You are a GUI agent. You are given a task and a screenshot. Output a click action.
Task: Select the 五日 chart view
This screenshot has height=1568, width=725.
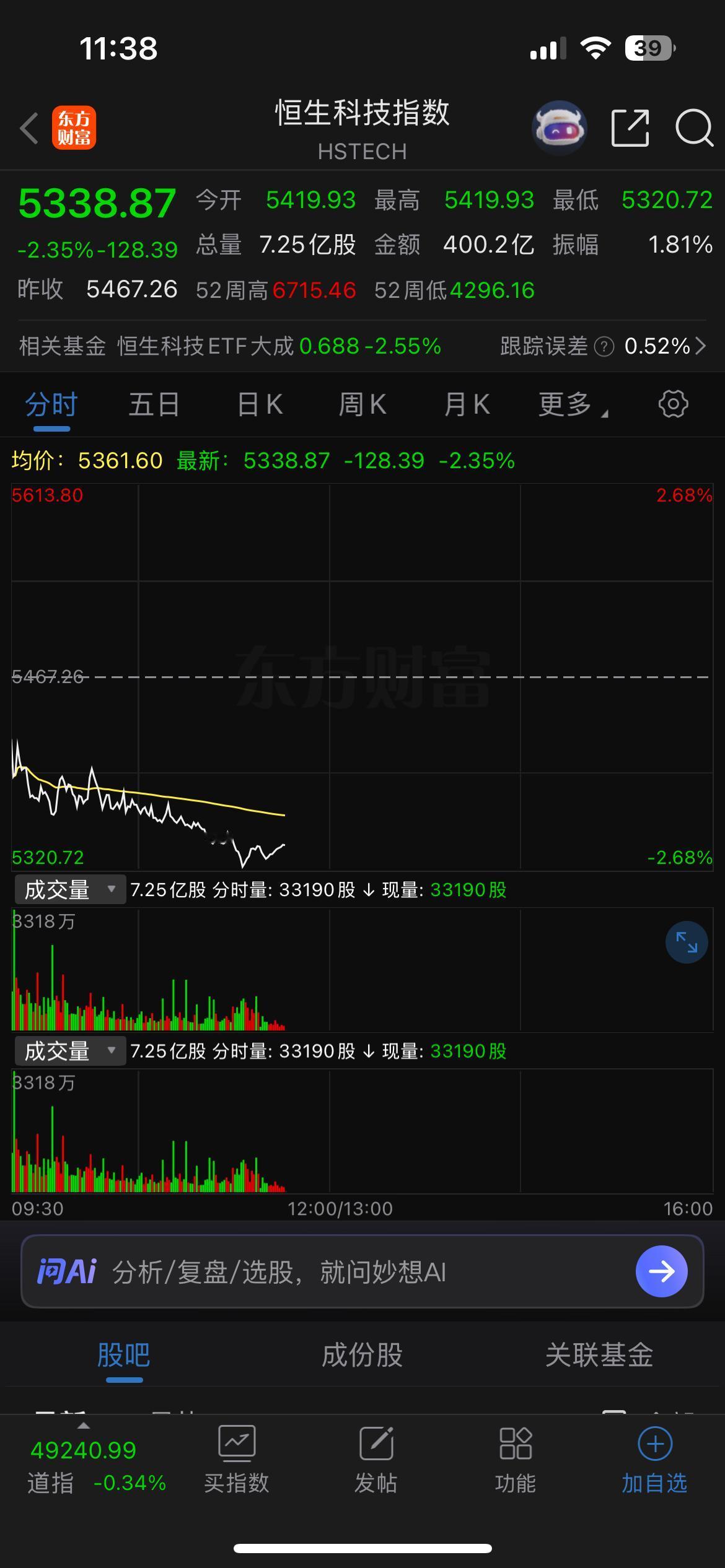(154, 404)
